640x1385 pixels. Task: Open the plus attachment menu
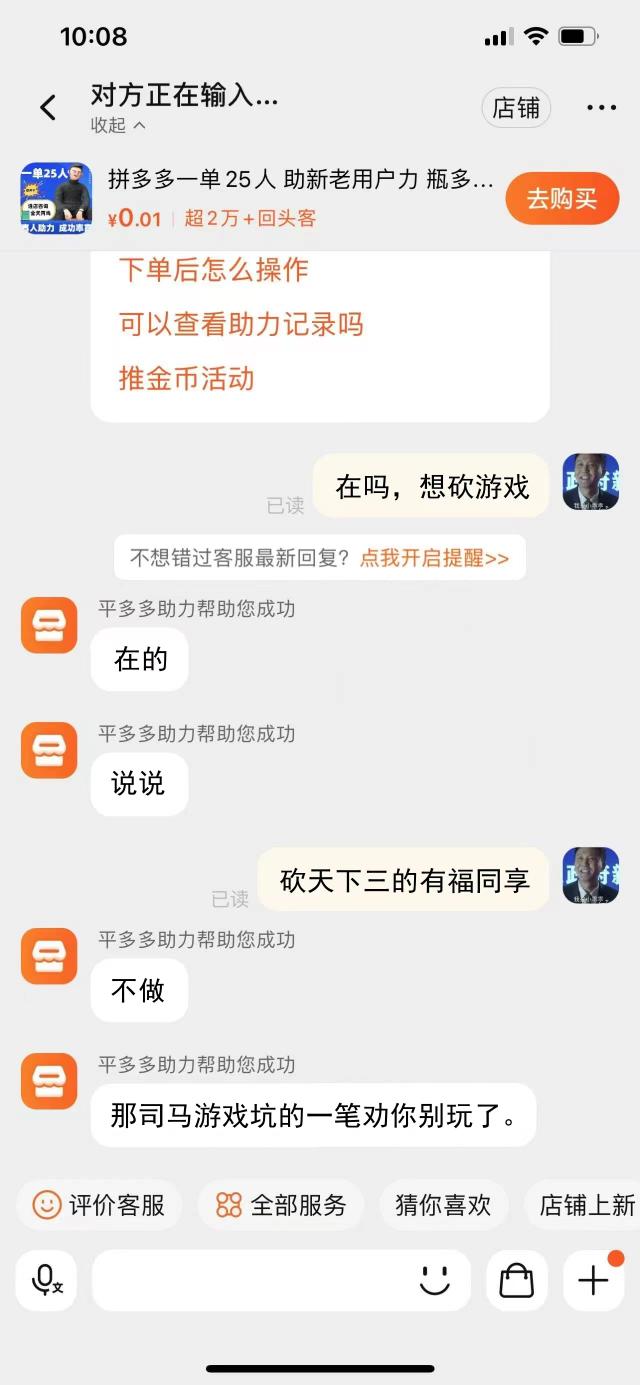tap(593, 1280)
